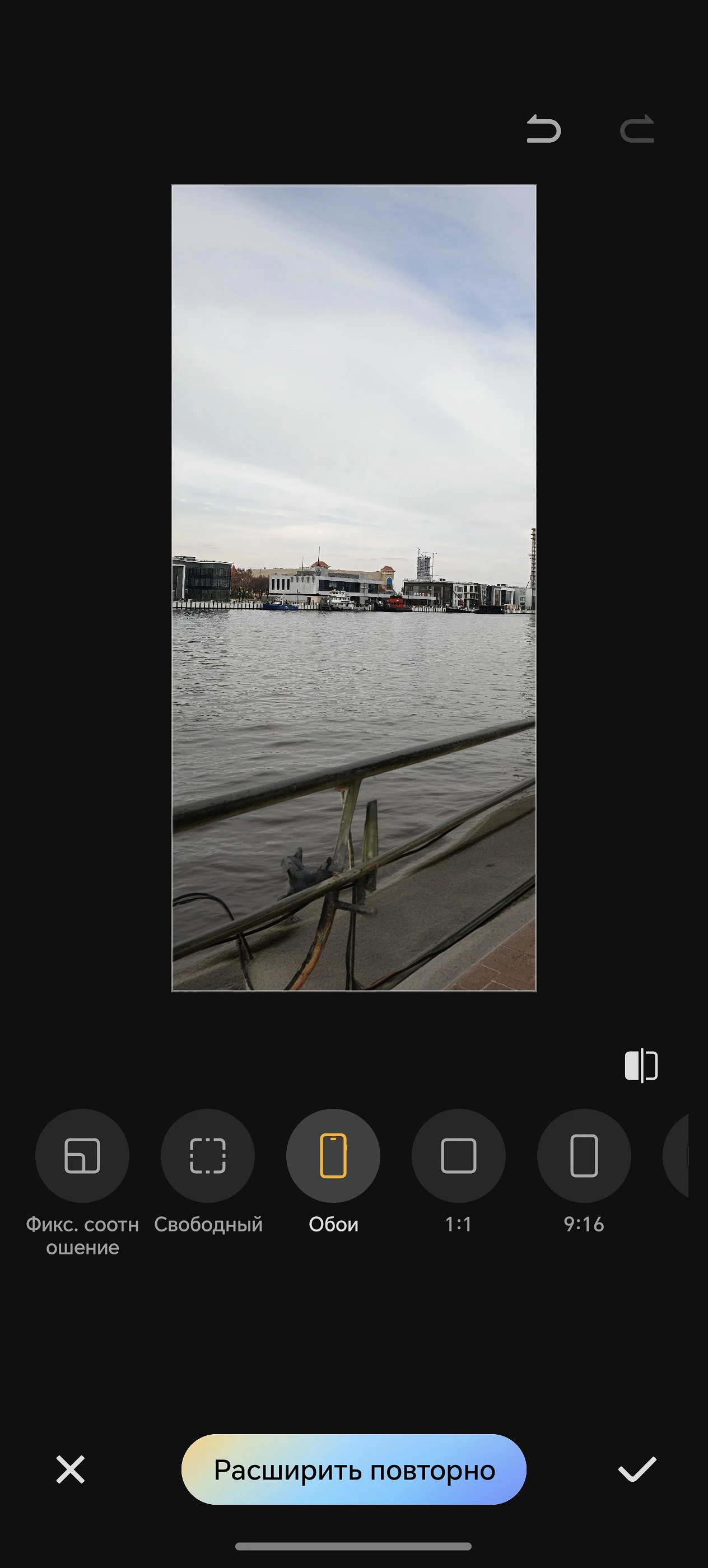This screenshot has width=708, height=1568.
Task: Pick the 9:16 aspect ratio
Action: click(584, 1155)
